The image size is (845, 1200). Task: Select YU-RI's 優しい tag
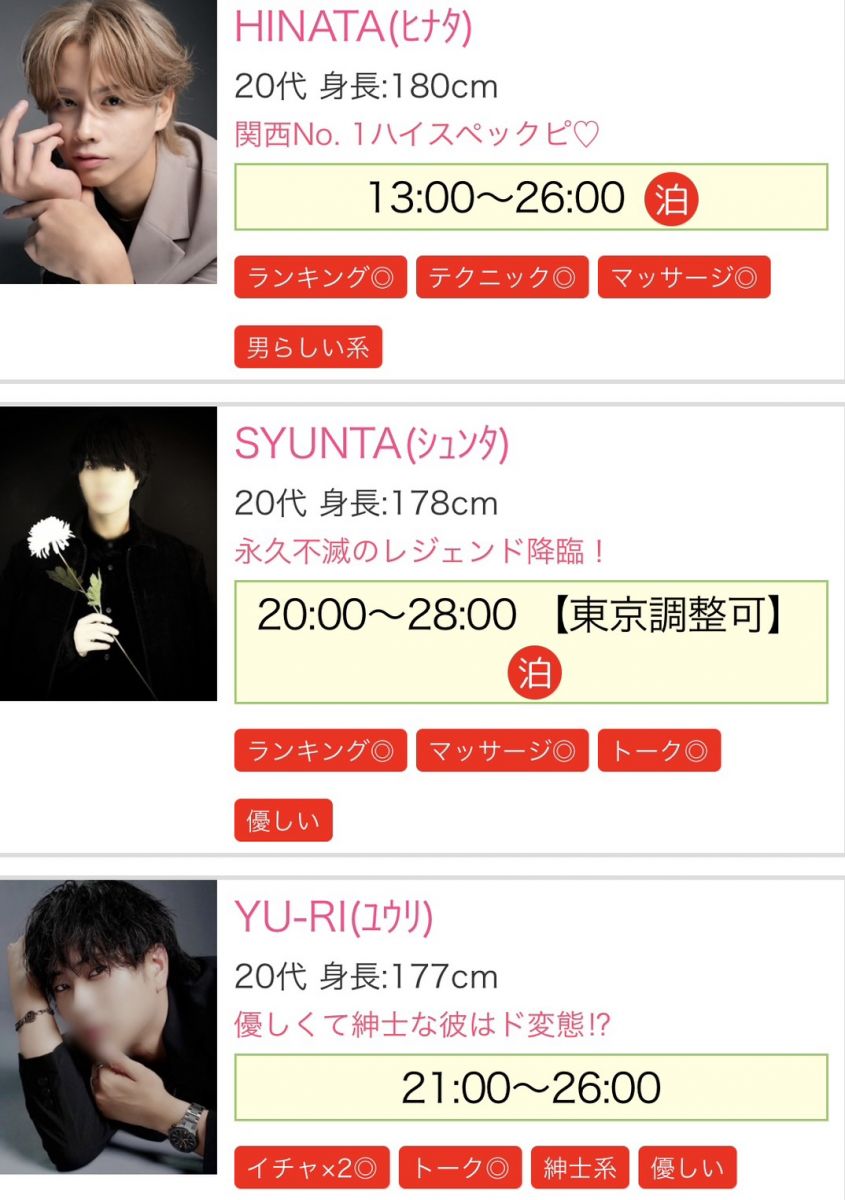[x=687, y=1167]
